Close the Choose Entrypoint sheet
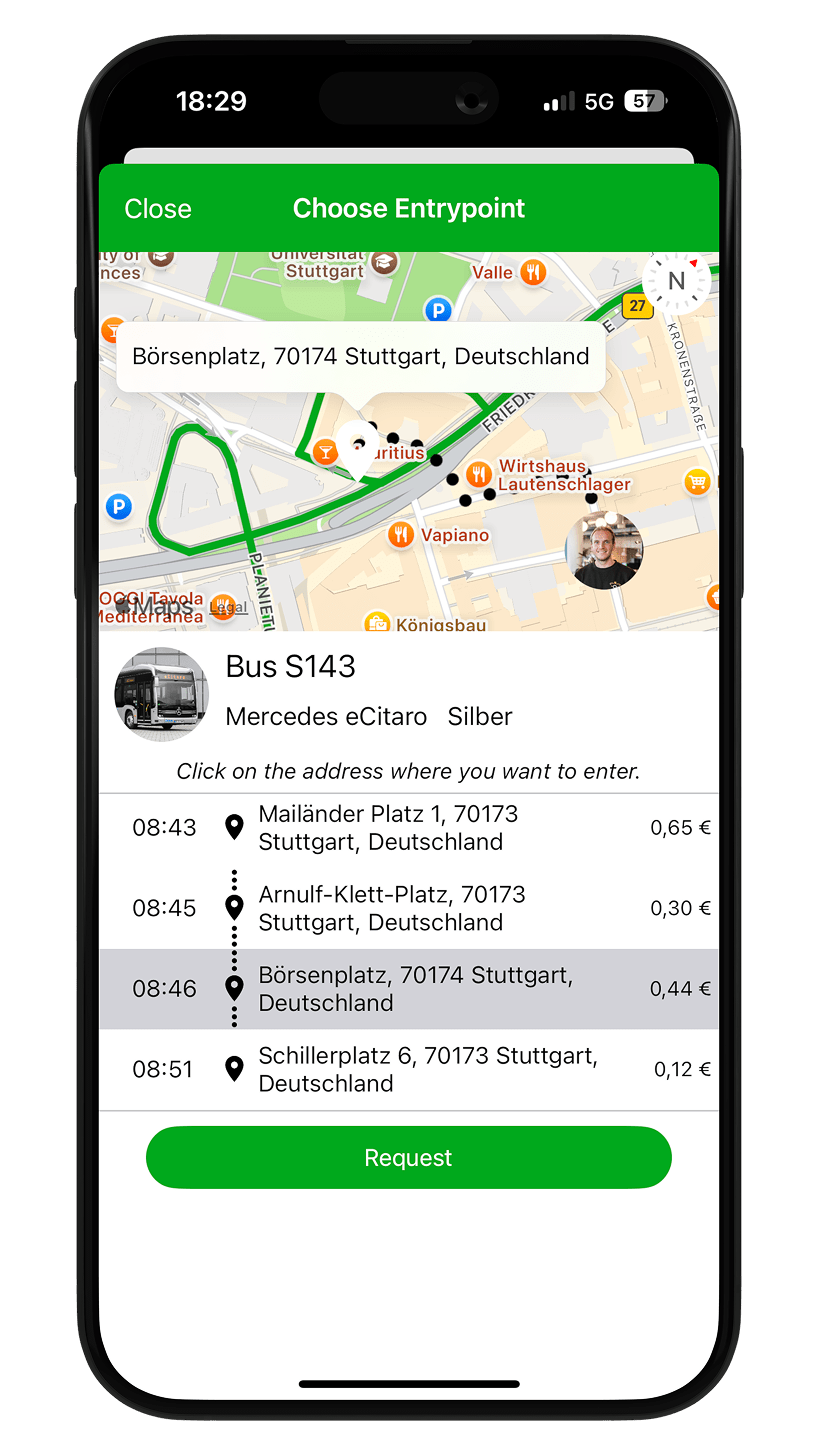Image resolution: width=818 pixels, height=1455 pixels. (x=158, y=209)
